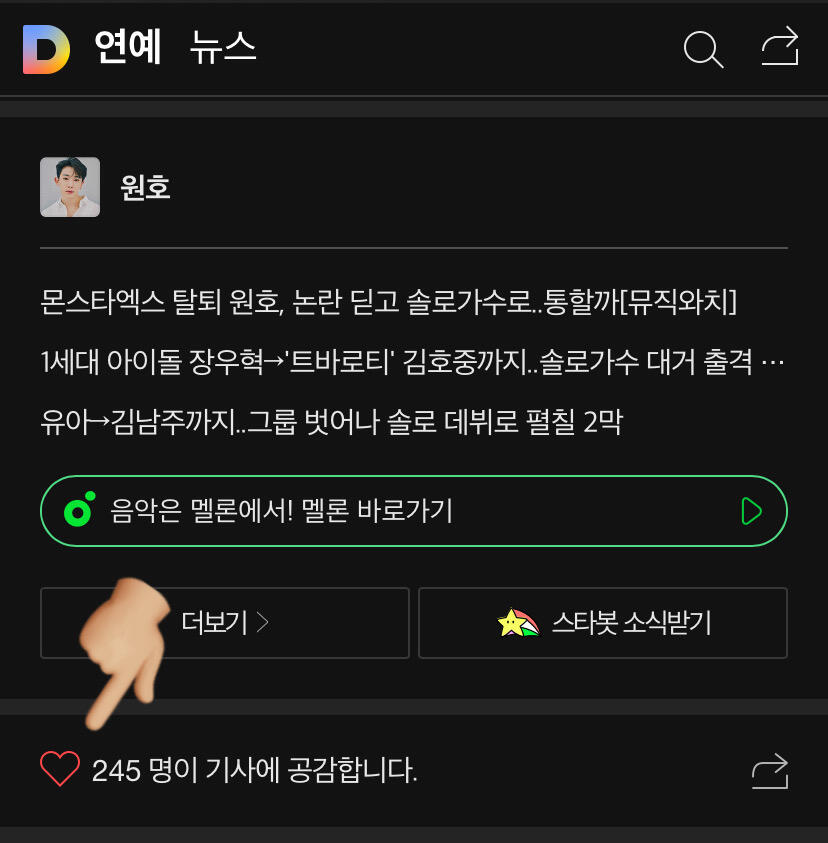Like the article with the heart icon
Screen dimensions: 828x843
point(60,770)
